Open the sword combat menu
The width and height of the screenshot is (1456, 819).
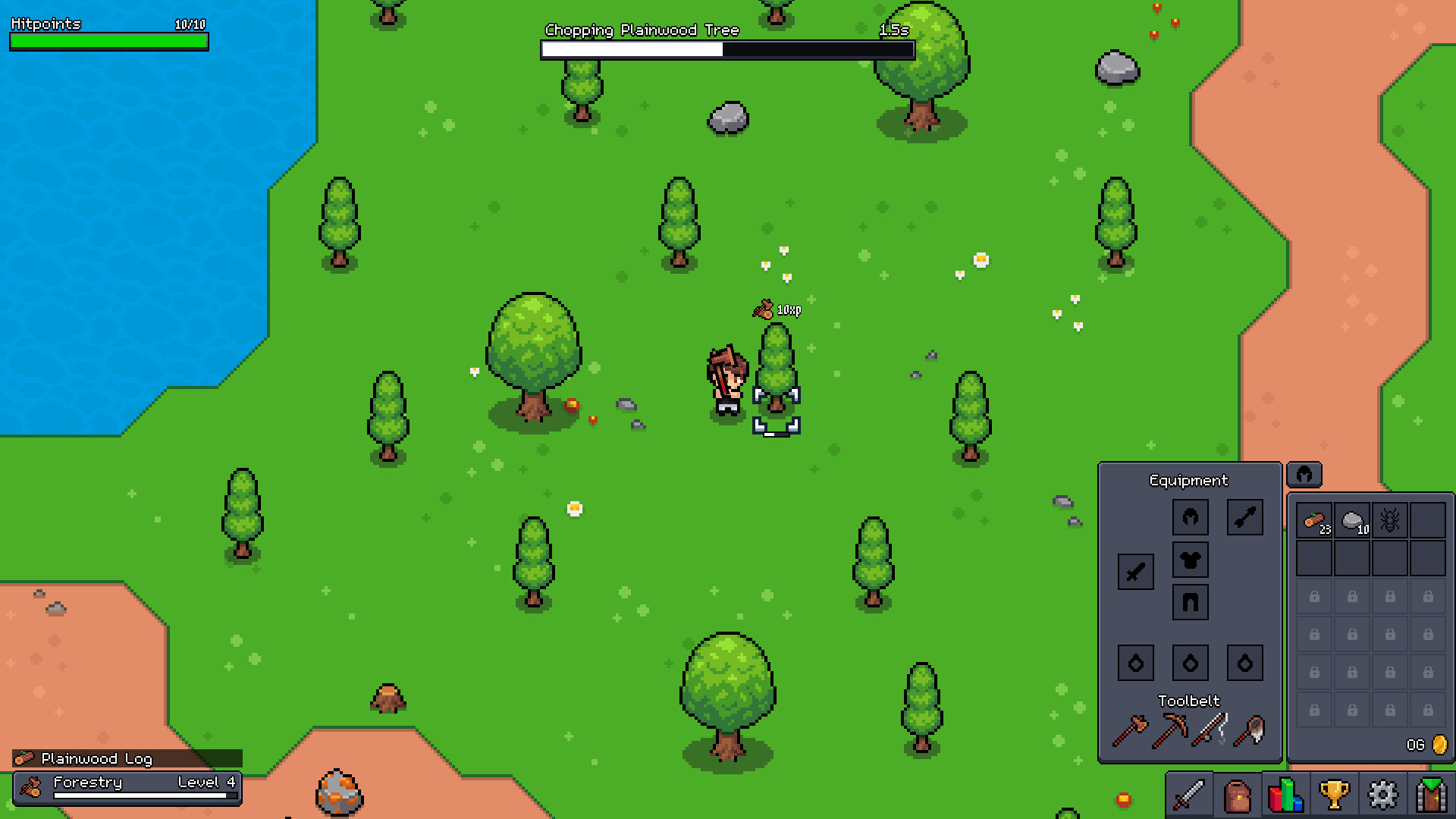1189,795
